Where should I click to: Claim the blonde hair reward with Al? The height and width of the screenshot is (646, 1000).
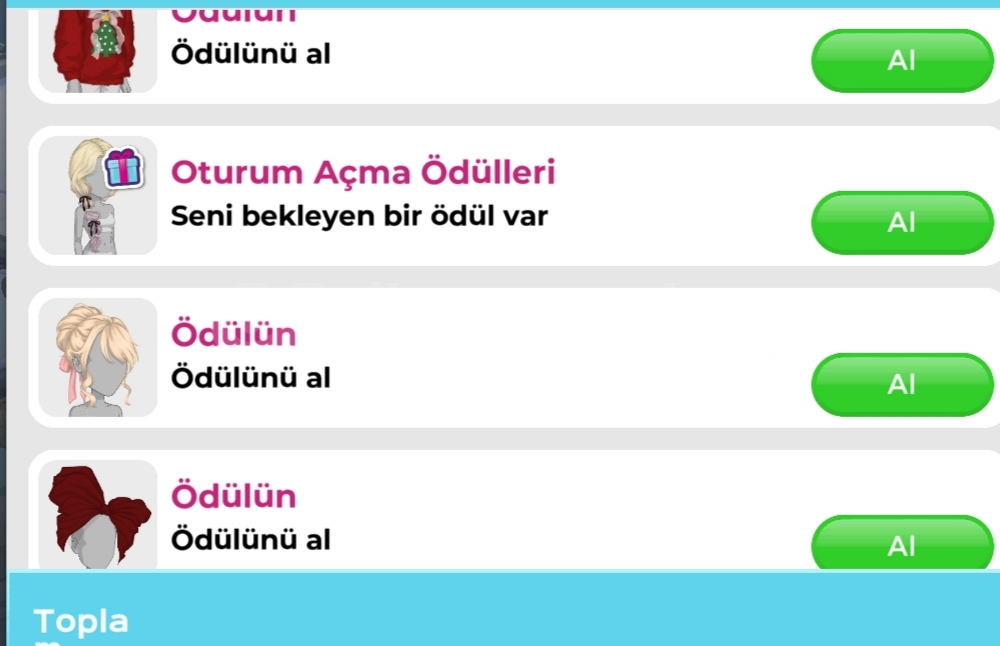tap(901, 384)
